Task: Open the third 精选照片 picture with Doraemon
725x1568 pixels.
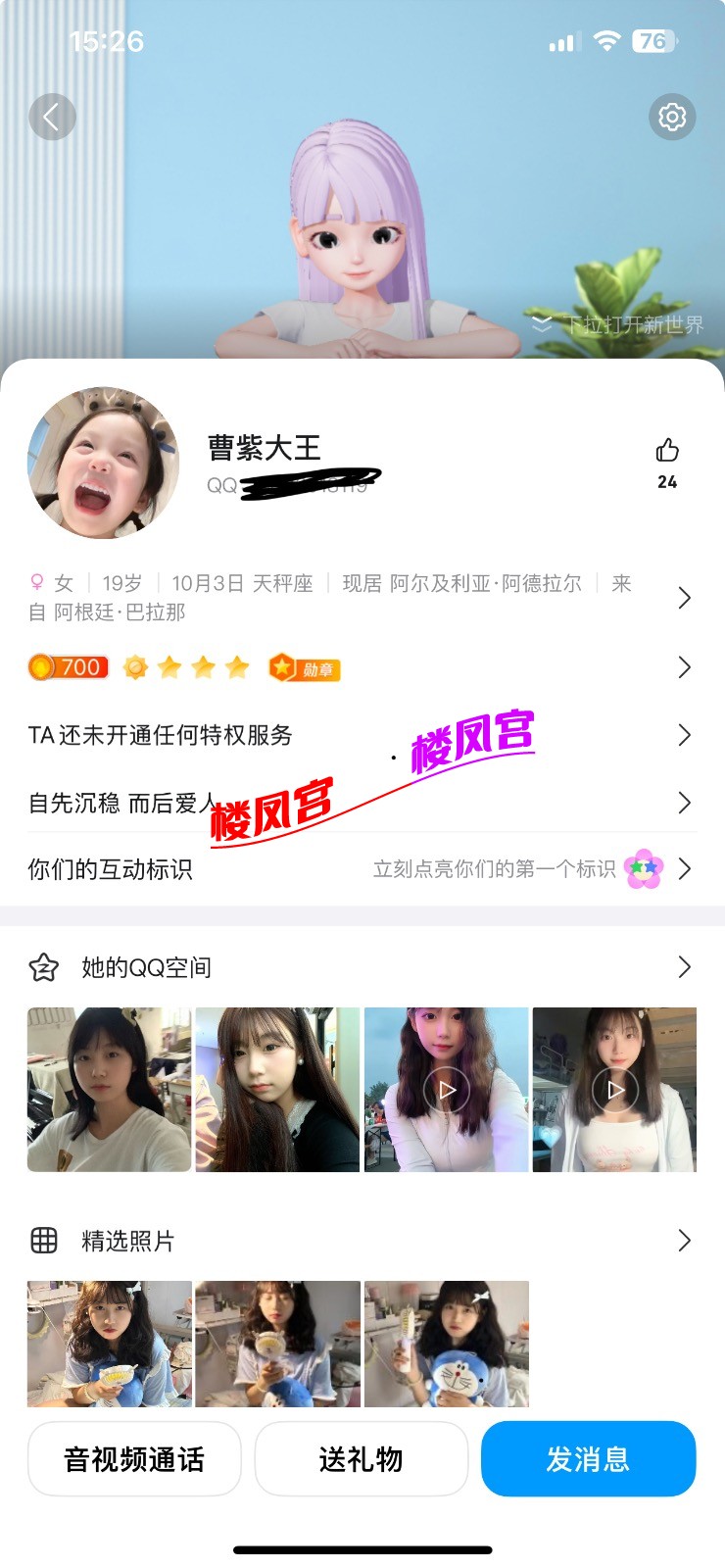Action: [447, 1344]
